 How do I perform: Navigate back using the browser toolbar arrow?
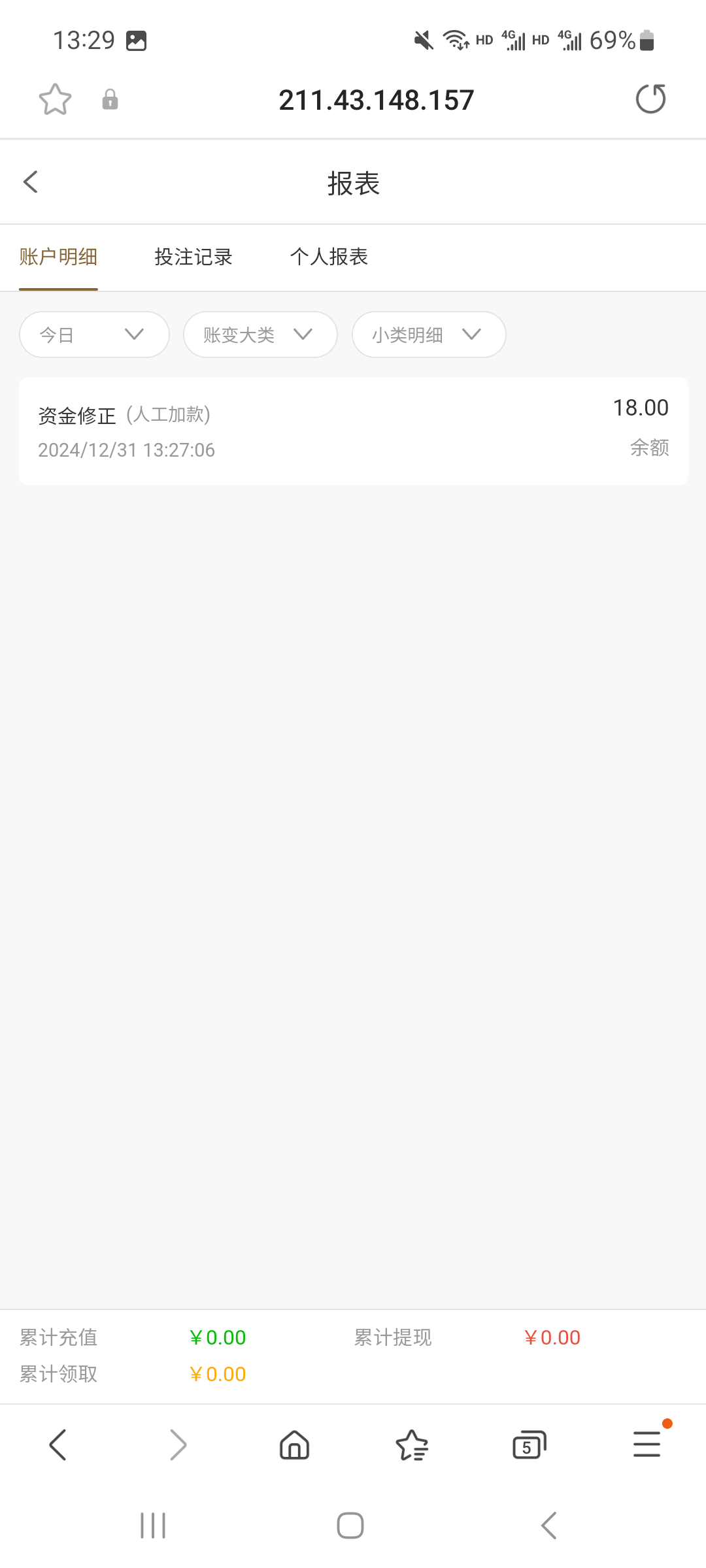click(x=58, y=1445)
